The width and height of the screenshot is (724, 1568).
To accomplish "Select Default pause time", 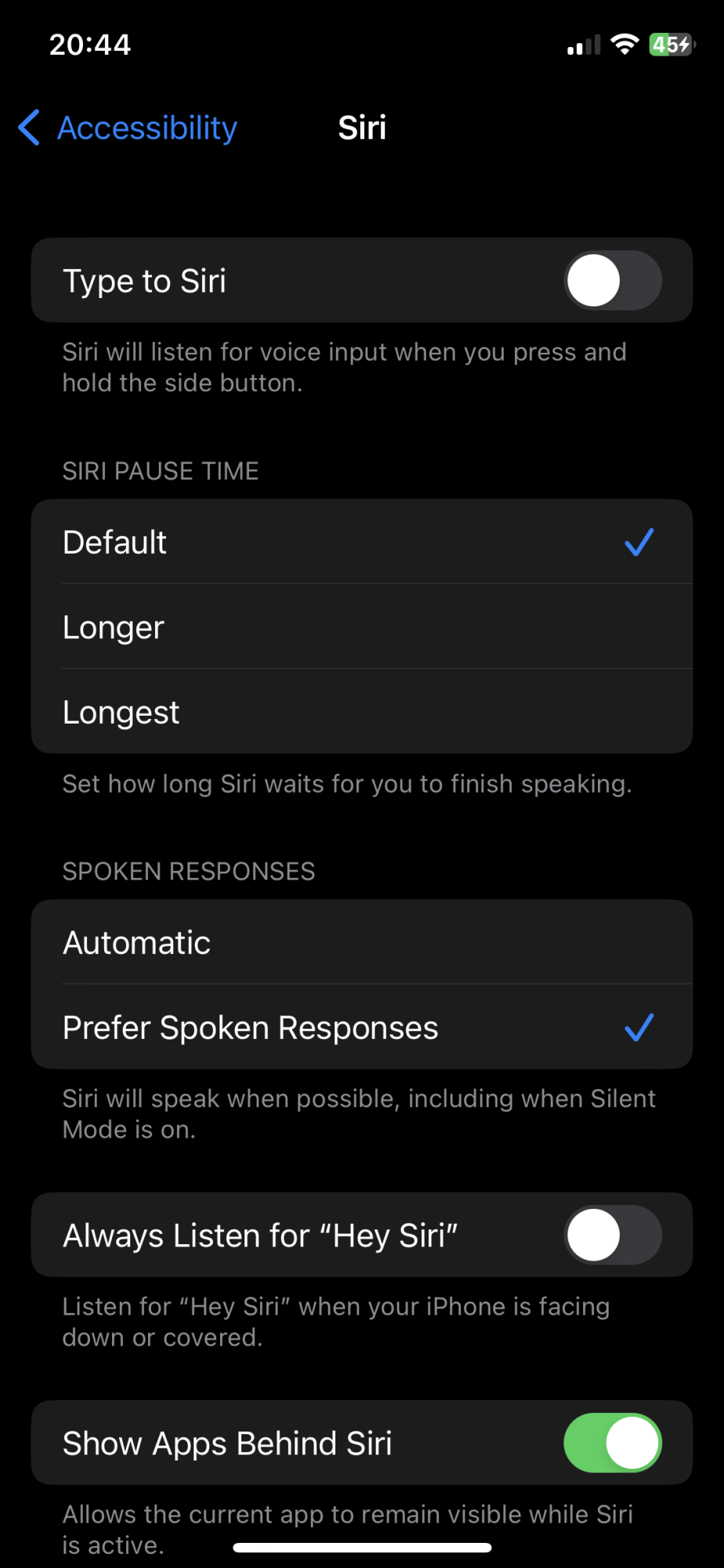I will (362, 542).
